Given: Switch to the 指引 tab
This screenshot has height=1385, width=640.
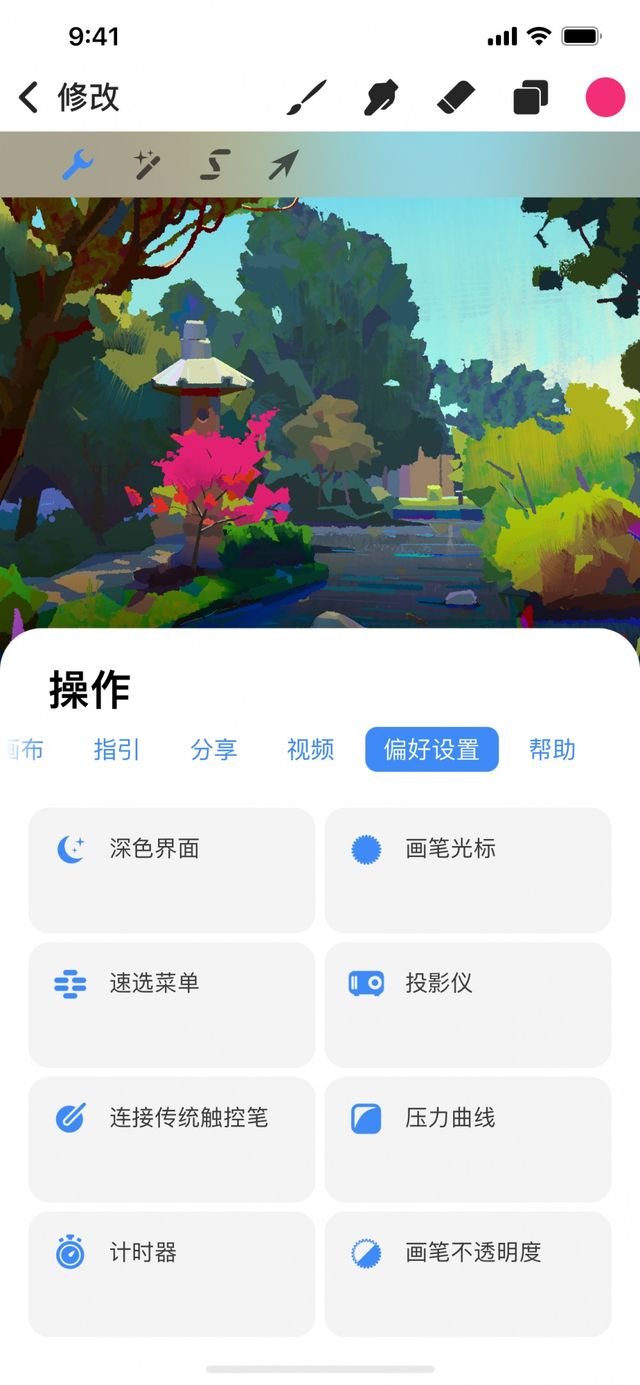Looking at the screenshot, I should point(117,750).
